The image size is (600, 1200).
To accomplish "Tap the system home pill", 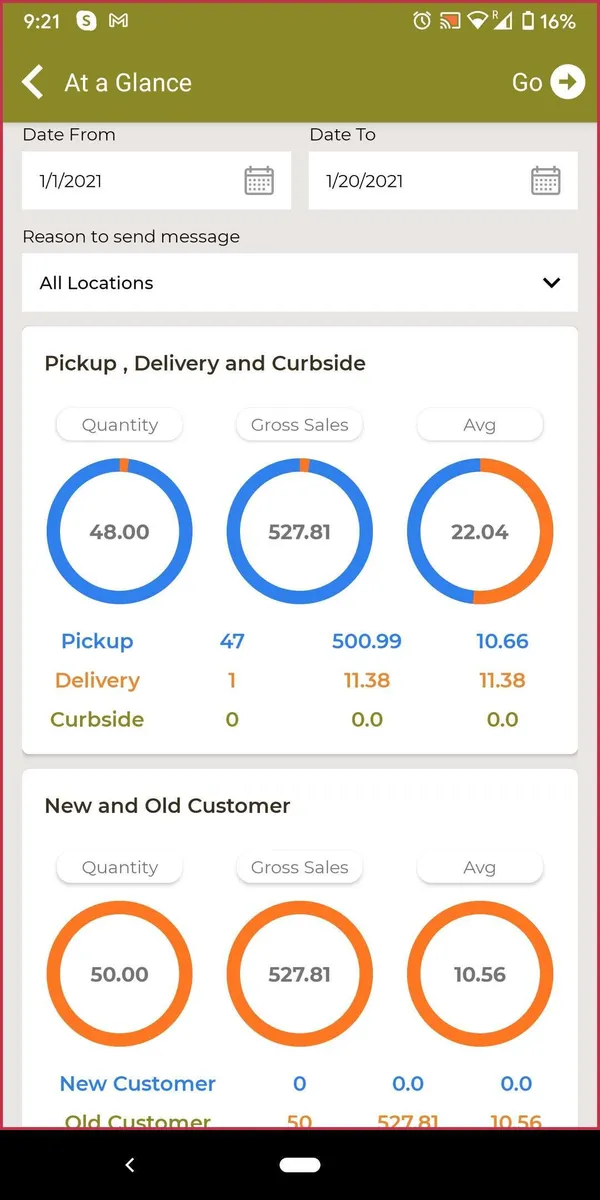I will pos(300,1164).
